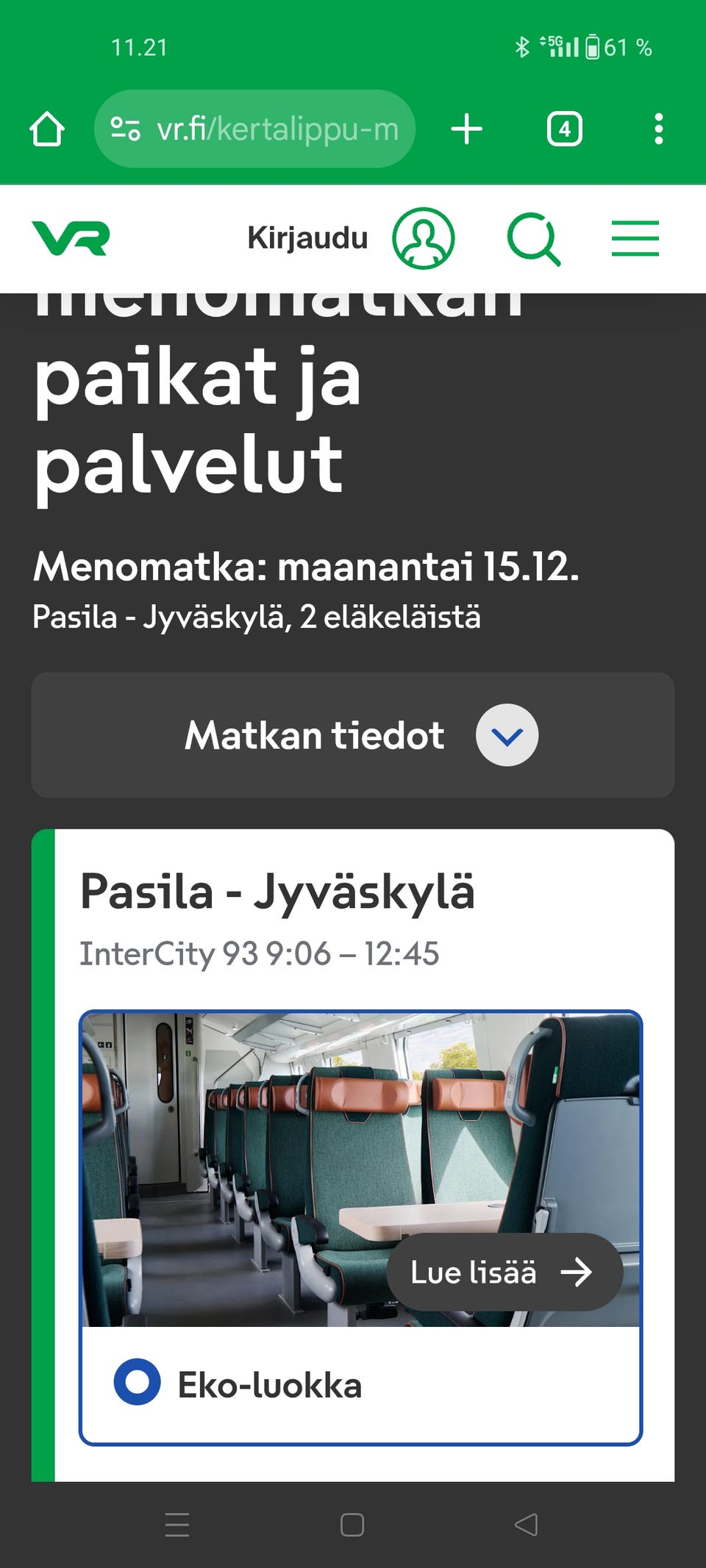The height and width of the screenshot is (1568, 706).
Task: Tap the vr.fi address bar
Action: (x=254, y=128)
